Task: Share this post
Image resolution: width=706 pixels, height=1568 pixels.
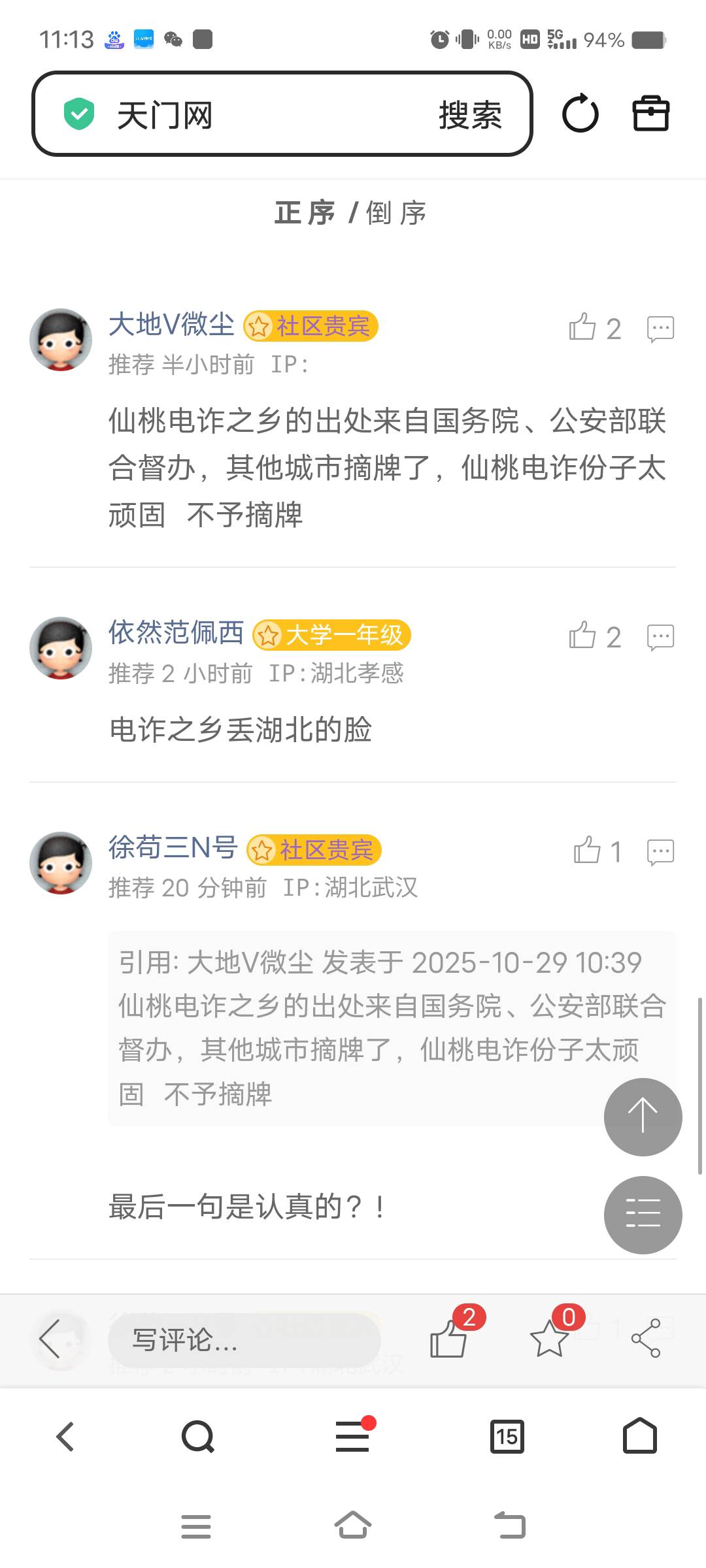Action: (646, 1339)
